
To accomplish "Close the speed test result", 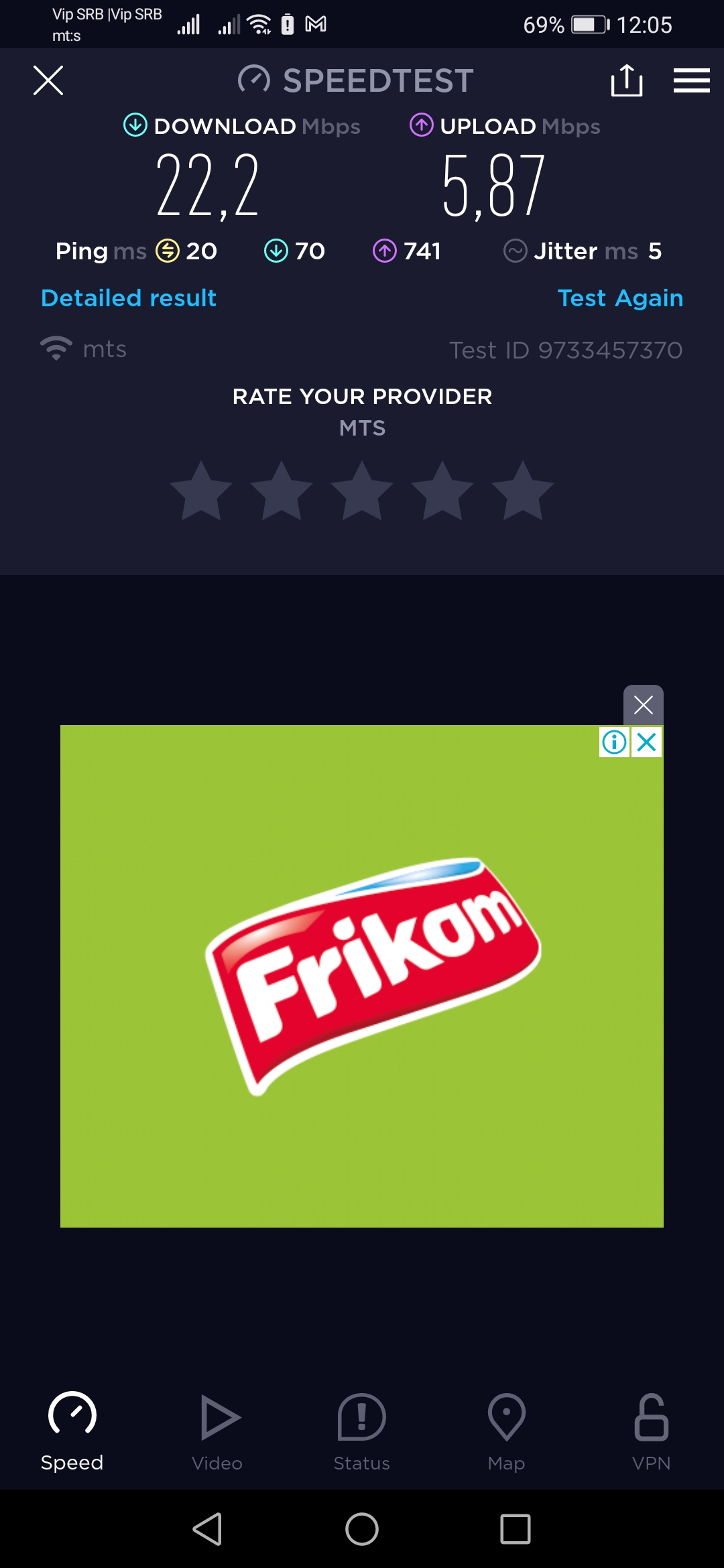I will 48,80.
